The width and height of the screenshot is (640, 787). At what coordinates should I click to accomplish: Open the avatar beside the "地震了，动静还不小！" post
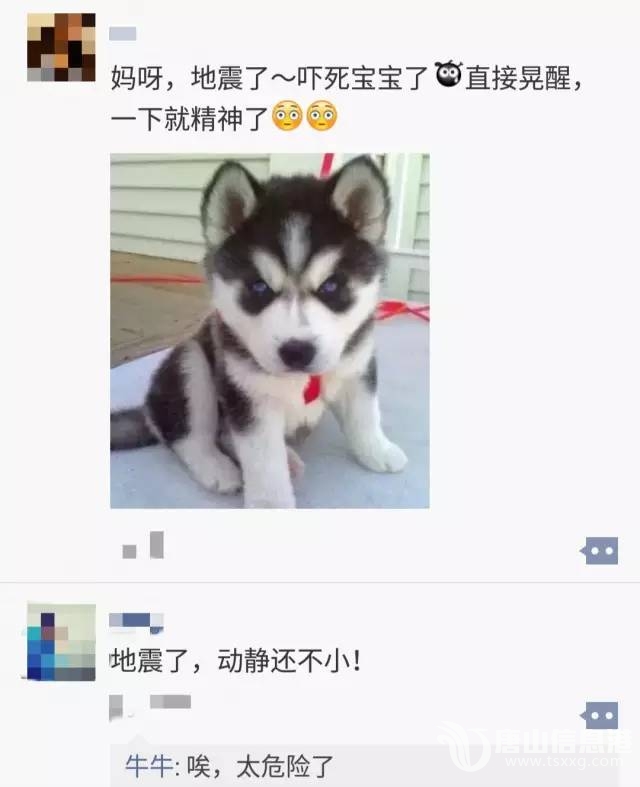(x=61, y=642)
